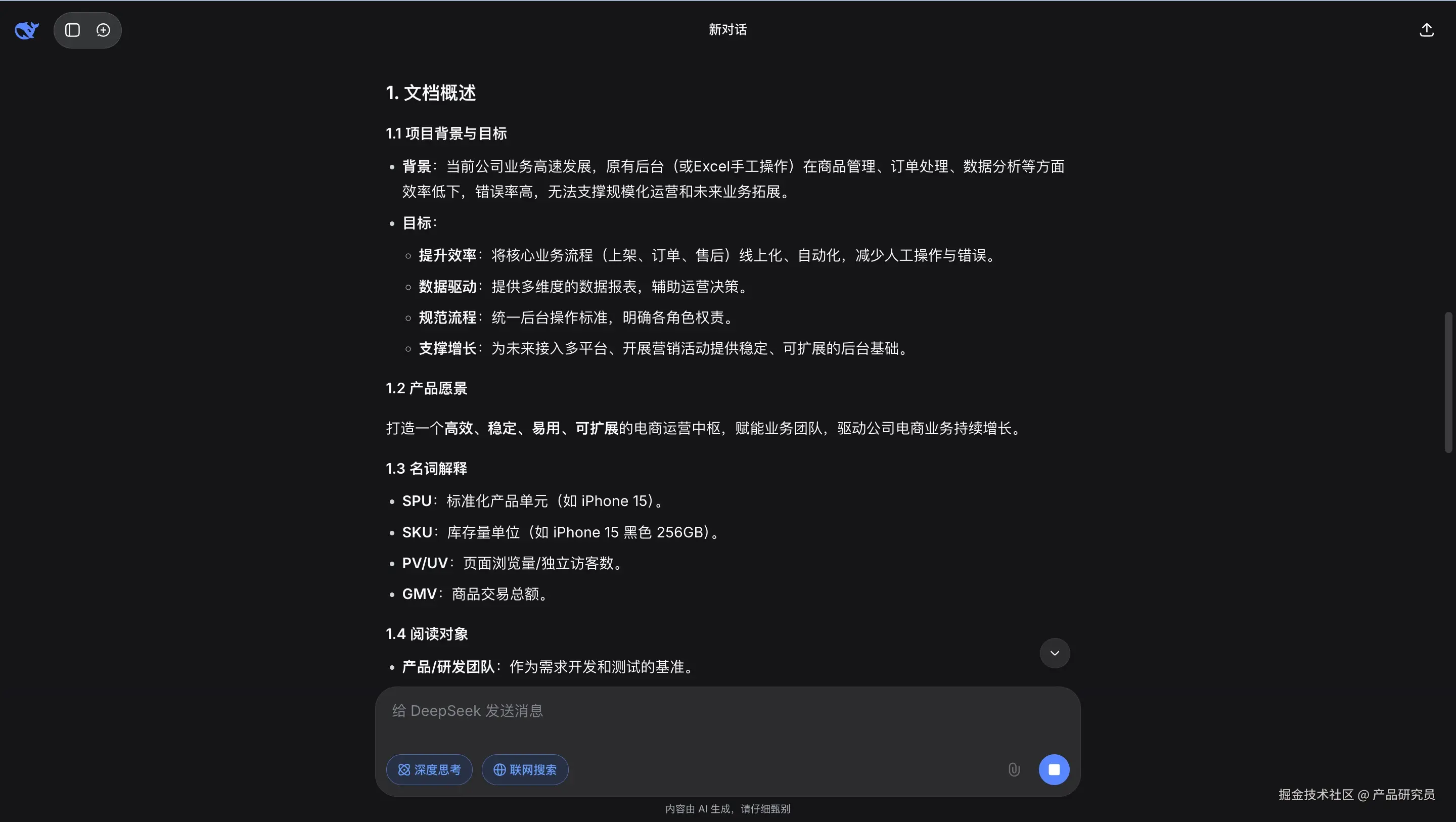Image resolution: width=1456 pixels, height=822 pixels.
Task: Start a new chat
Action: (x=104, y=30)
